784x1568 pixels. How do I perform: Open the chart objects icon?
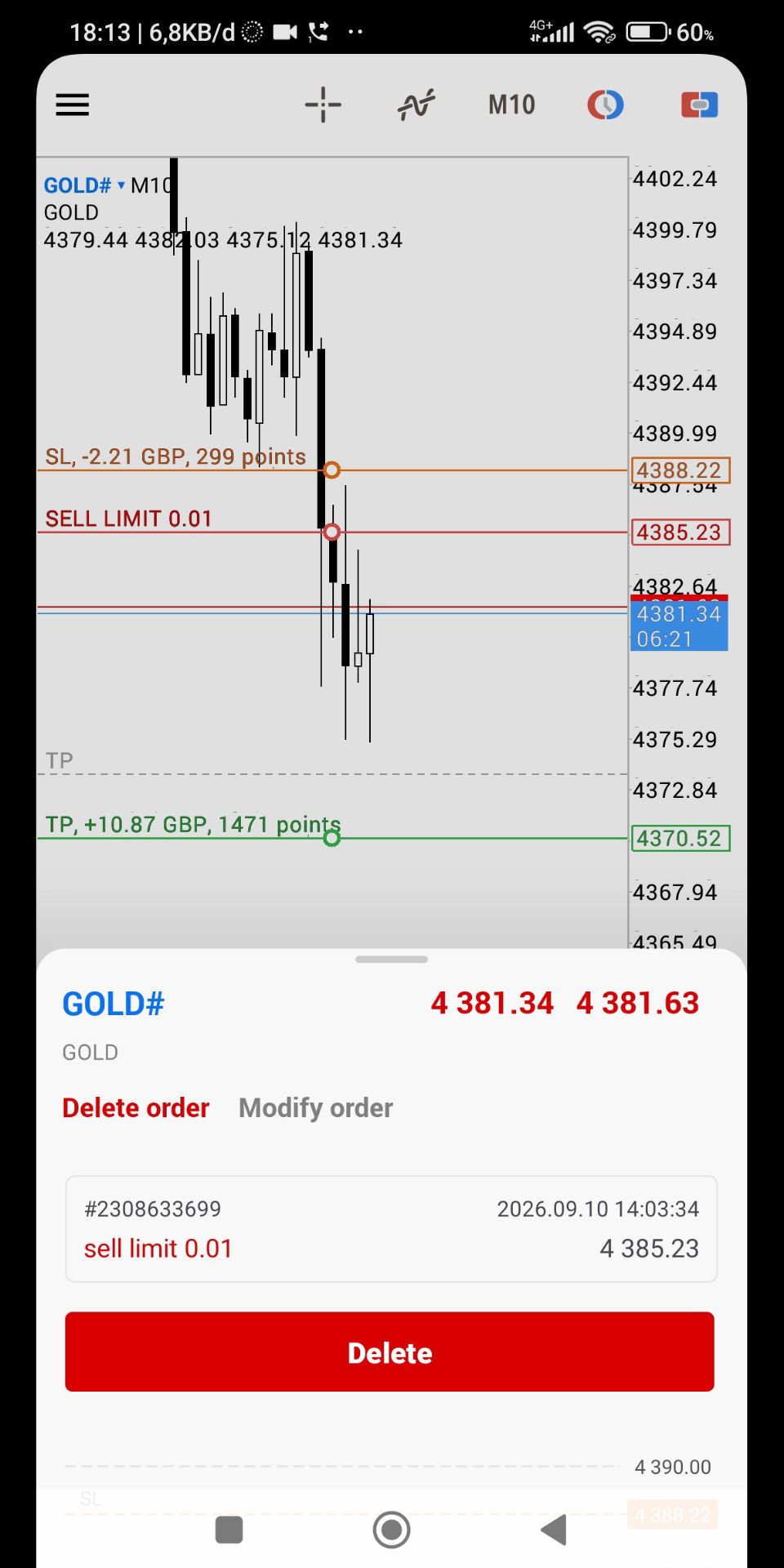click(x=605, y=105)
